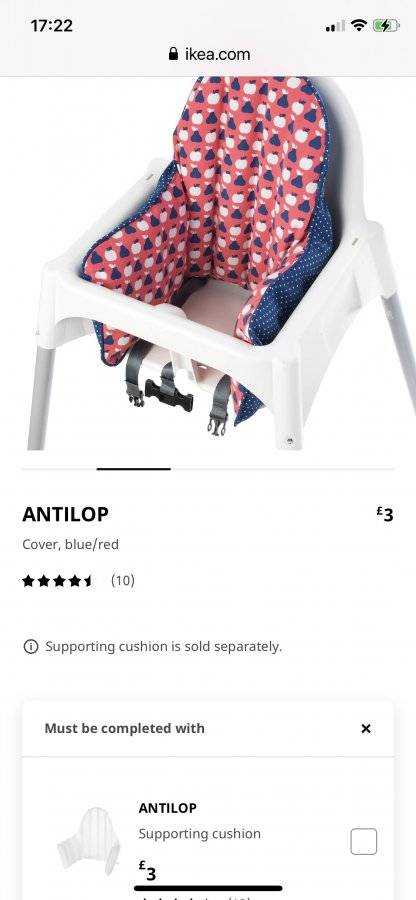Close the 'Must be completed with' panel
416x900 pixels.
[366, 728]
